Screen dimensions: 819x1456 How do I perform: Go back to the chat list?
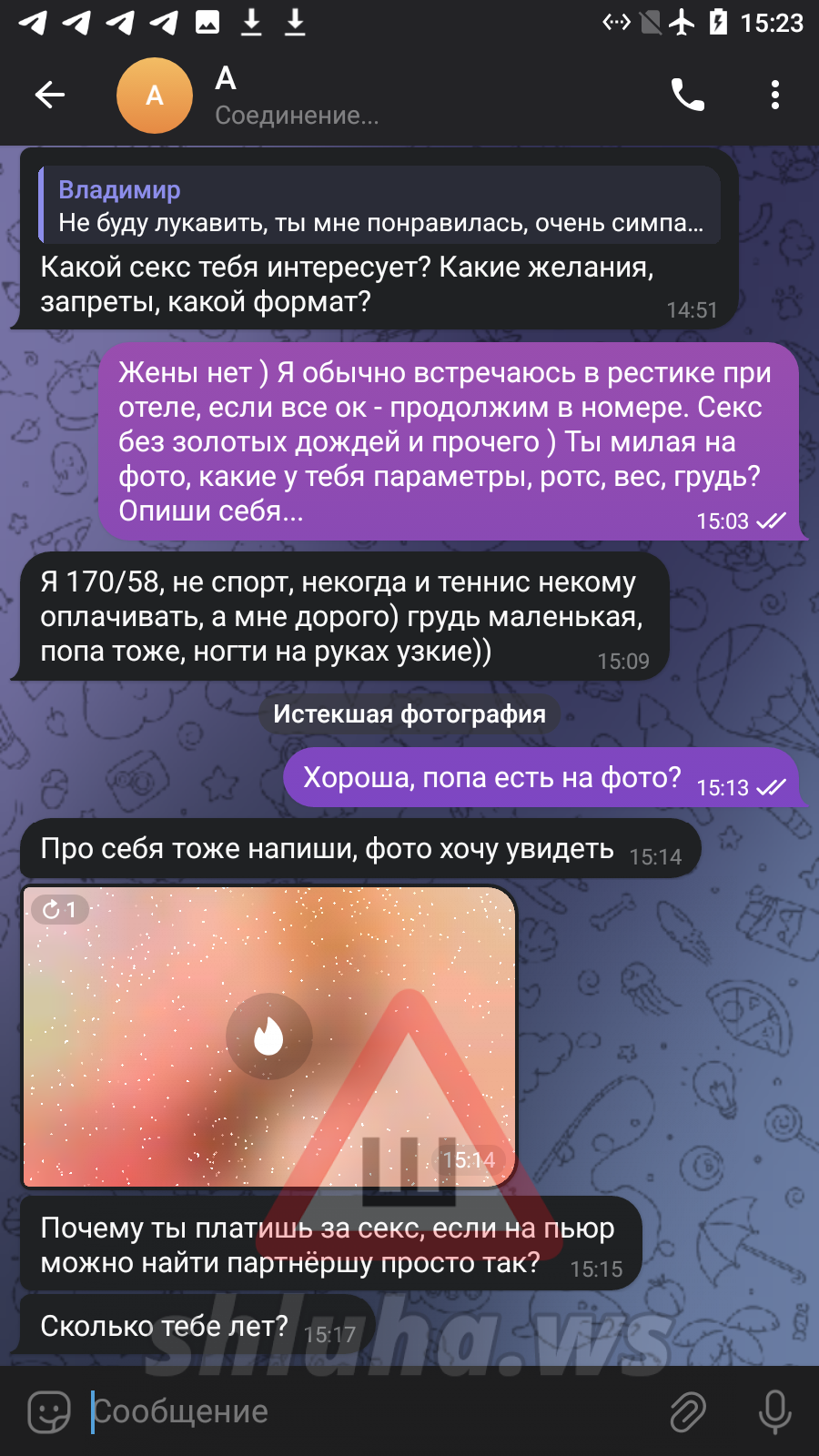[50, 95]
